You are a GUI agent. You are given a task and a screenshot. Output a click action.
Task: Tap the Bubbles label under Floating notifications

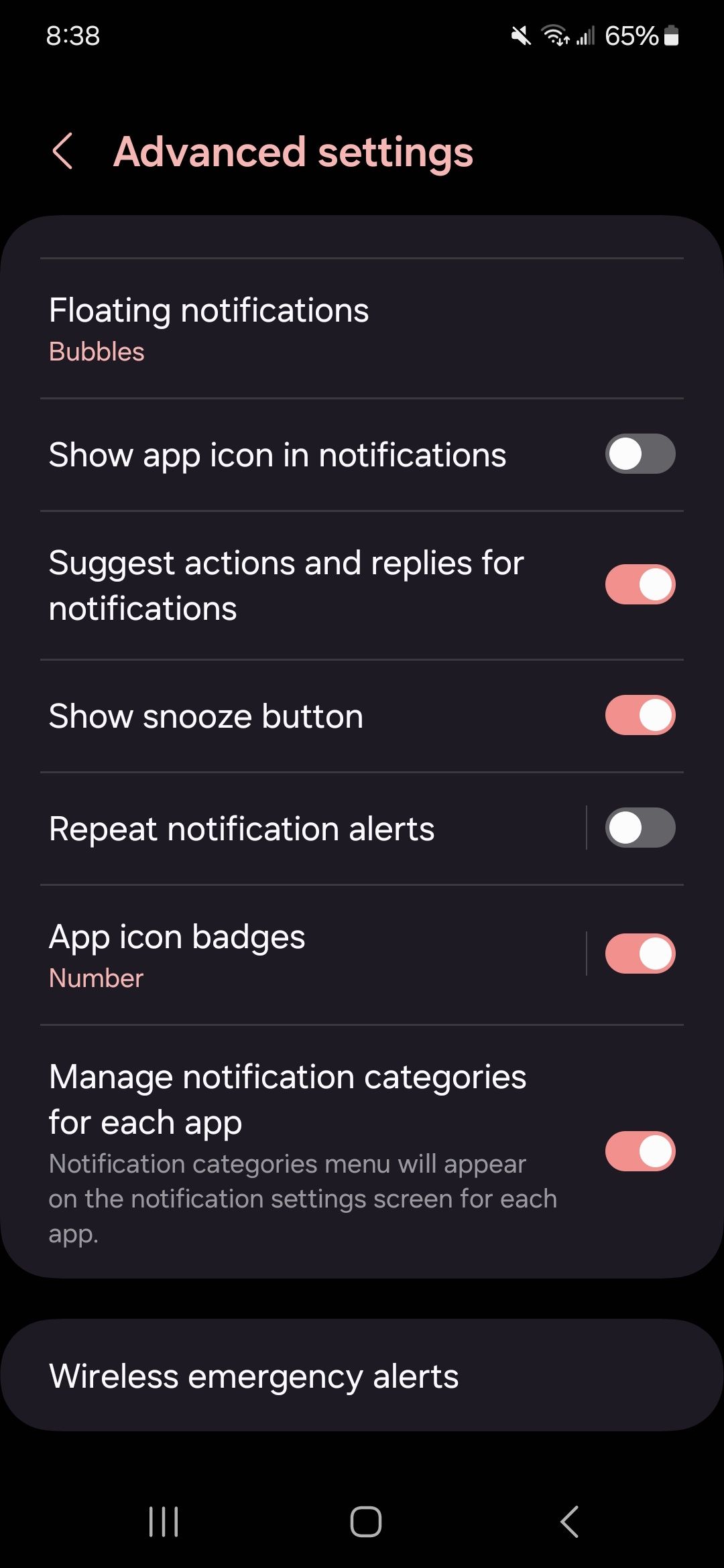pos(97,351)
